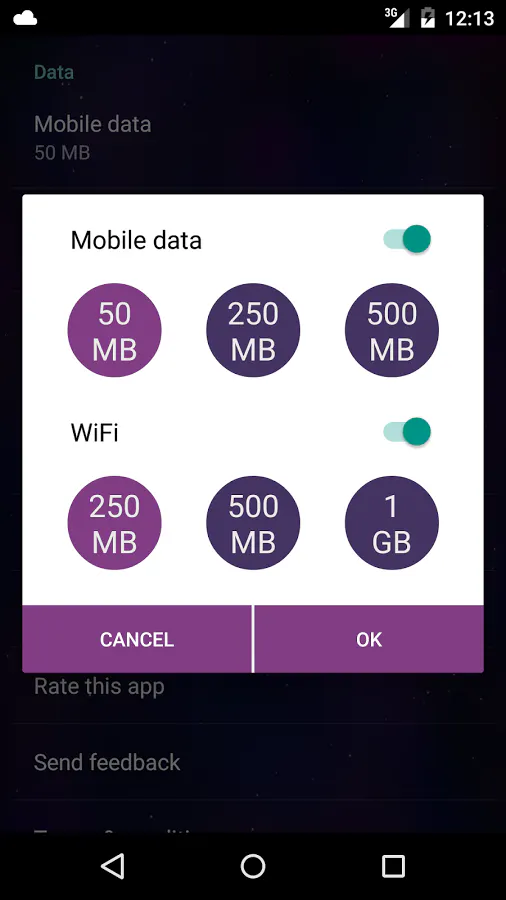Choose 500 MB for WiFi

click(x=253, y=523)
